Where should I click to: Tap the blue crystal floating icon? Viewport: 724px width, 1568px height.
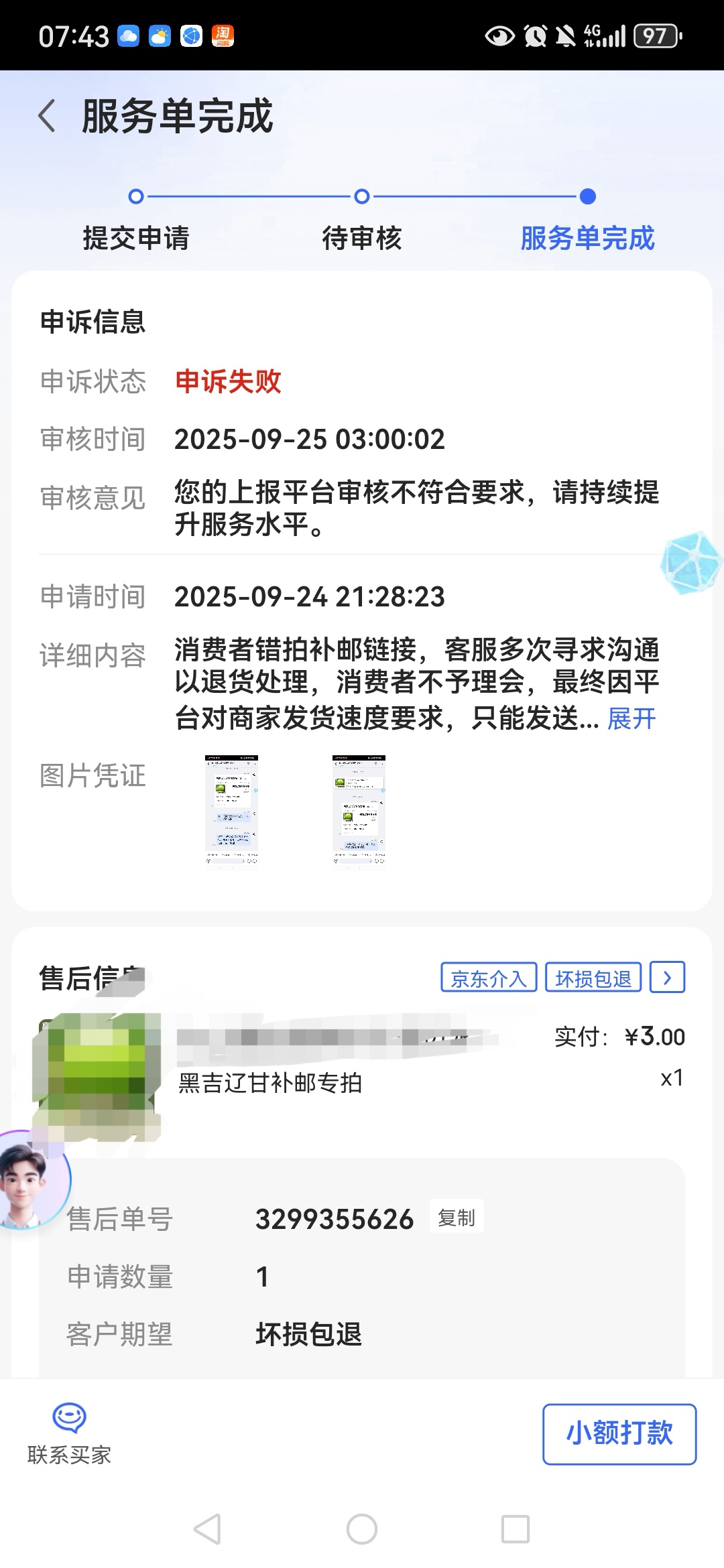(690, 563)
